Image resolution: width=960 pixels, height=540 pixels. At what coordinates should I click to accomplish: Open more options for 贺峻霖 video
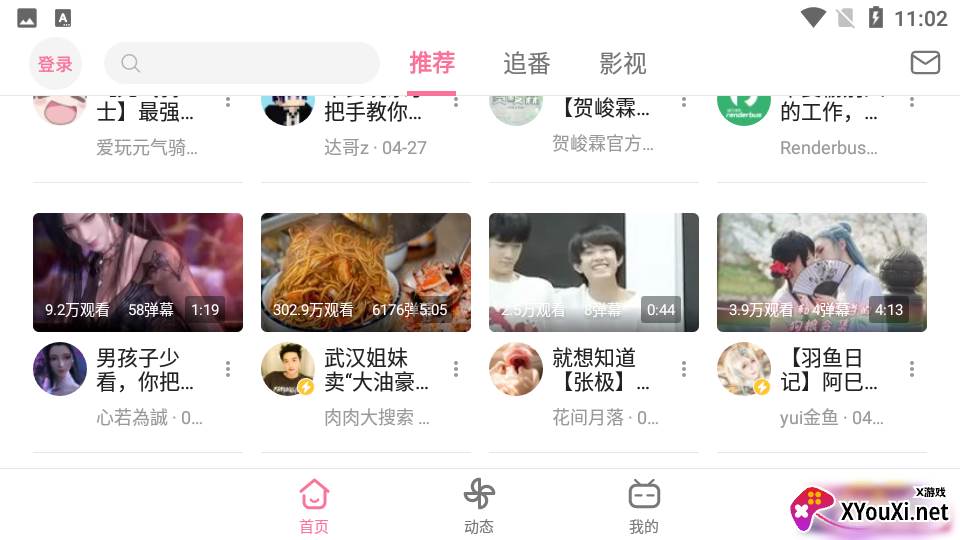pyautogui.click(x=684, y=102)
